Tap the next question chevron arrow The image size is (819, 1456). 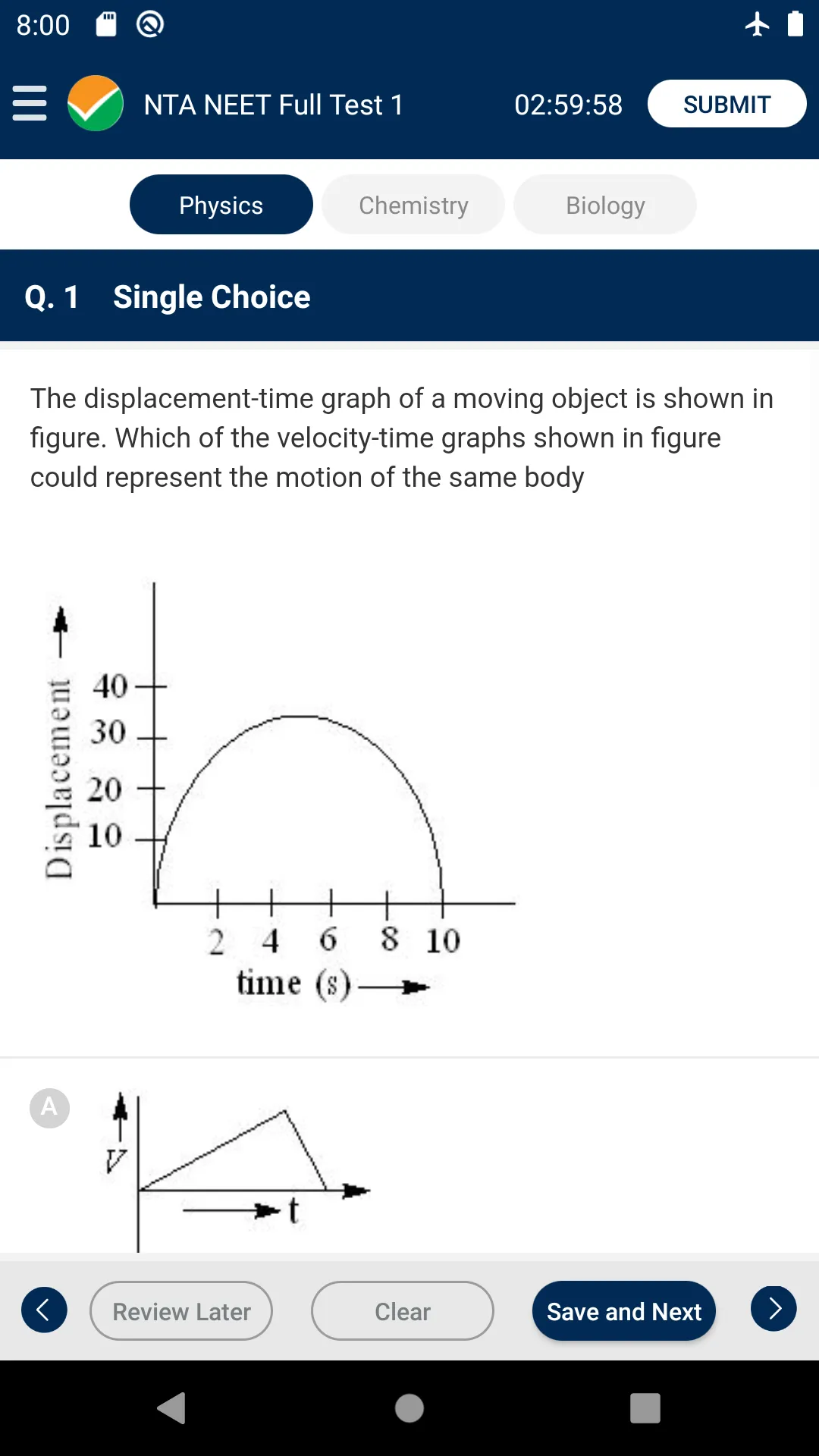pos(773,1310)
